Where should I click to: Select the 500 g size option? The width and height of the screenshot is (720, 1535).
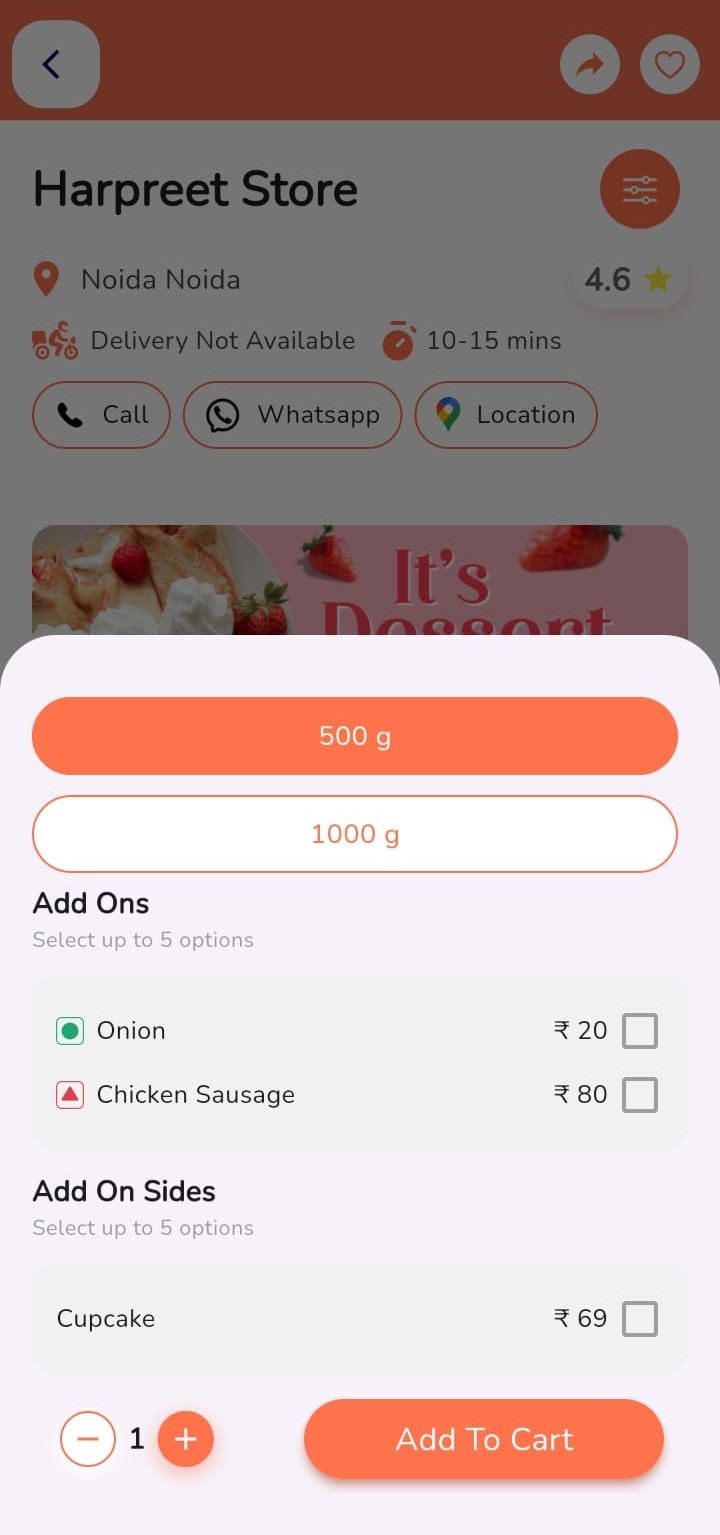tap(355, 736)
